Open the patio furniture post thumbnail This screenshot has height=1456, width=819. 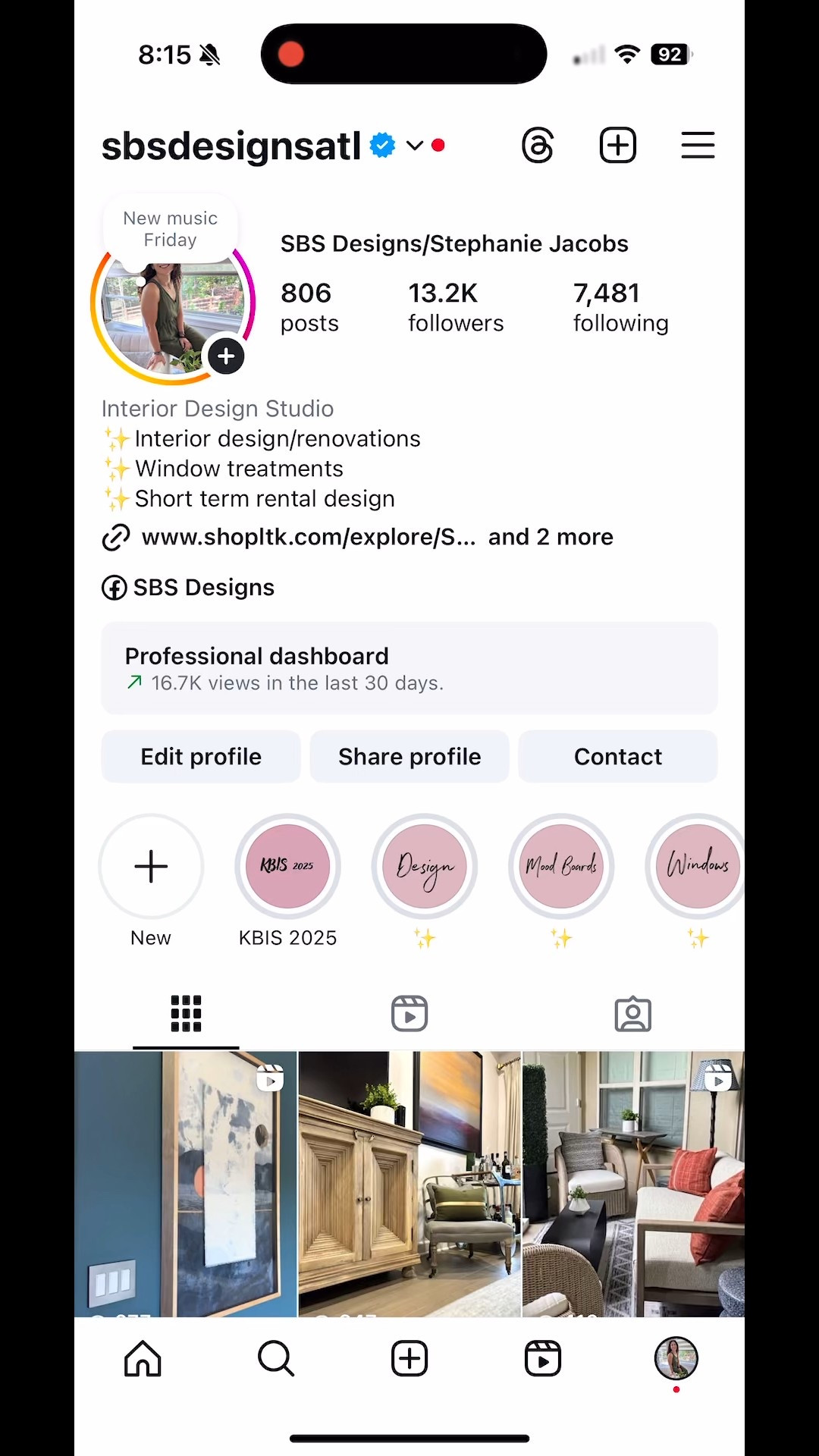pos(633,1183)
